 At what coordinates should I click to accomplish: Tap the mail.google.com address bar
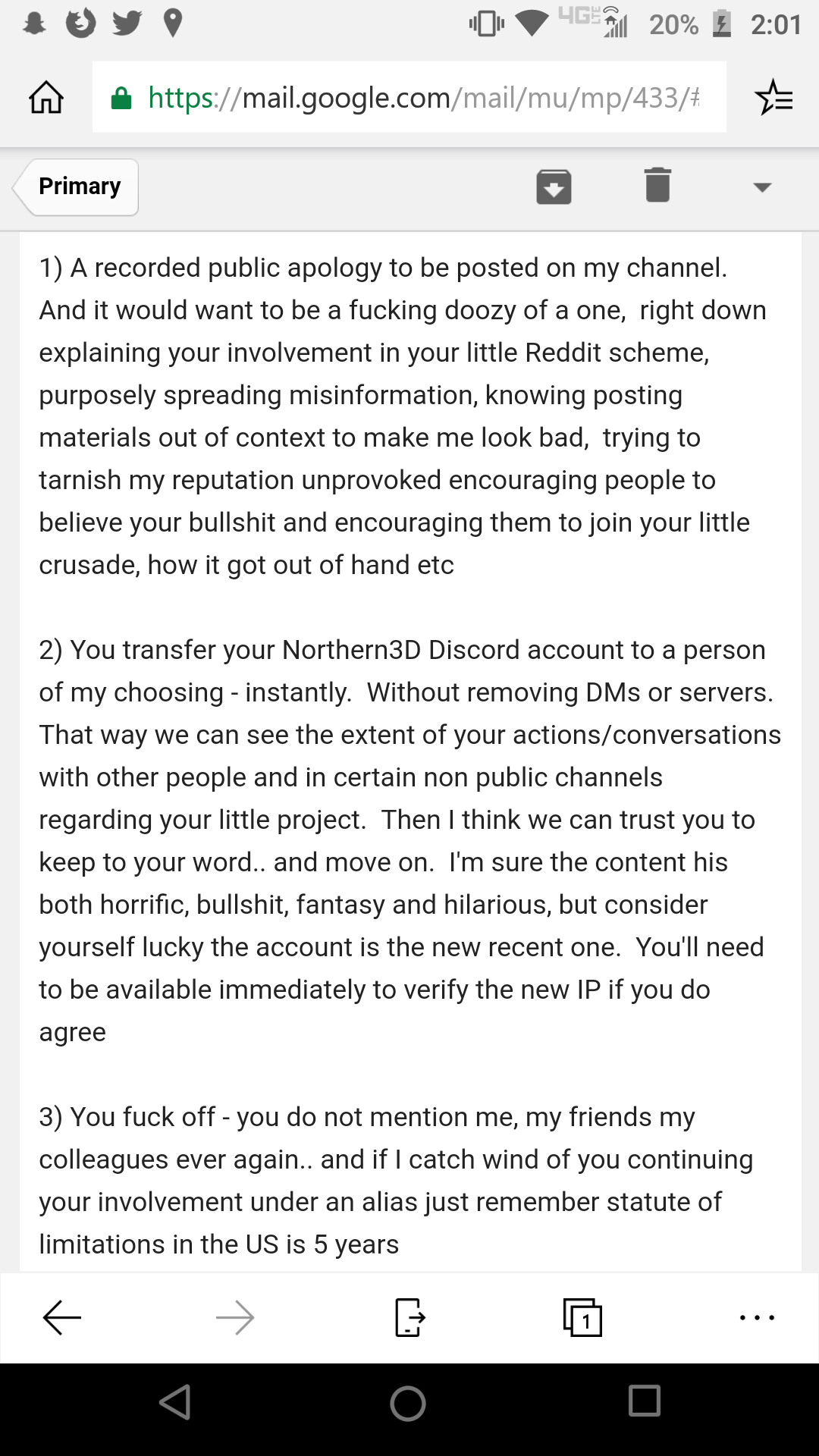click(x=409, y=97)
